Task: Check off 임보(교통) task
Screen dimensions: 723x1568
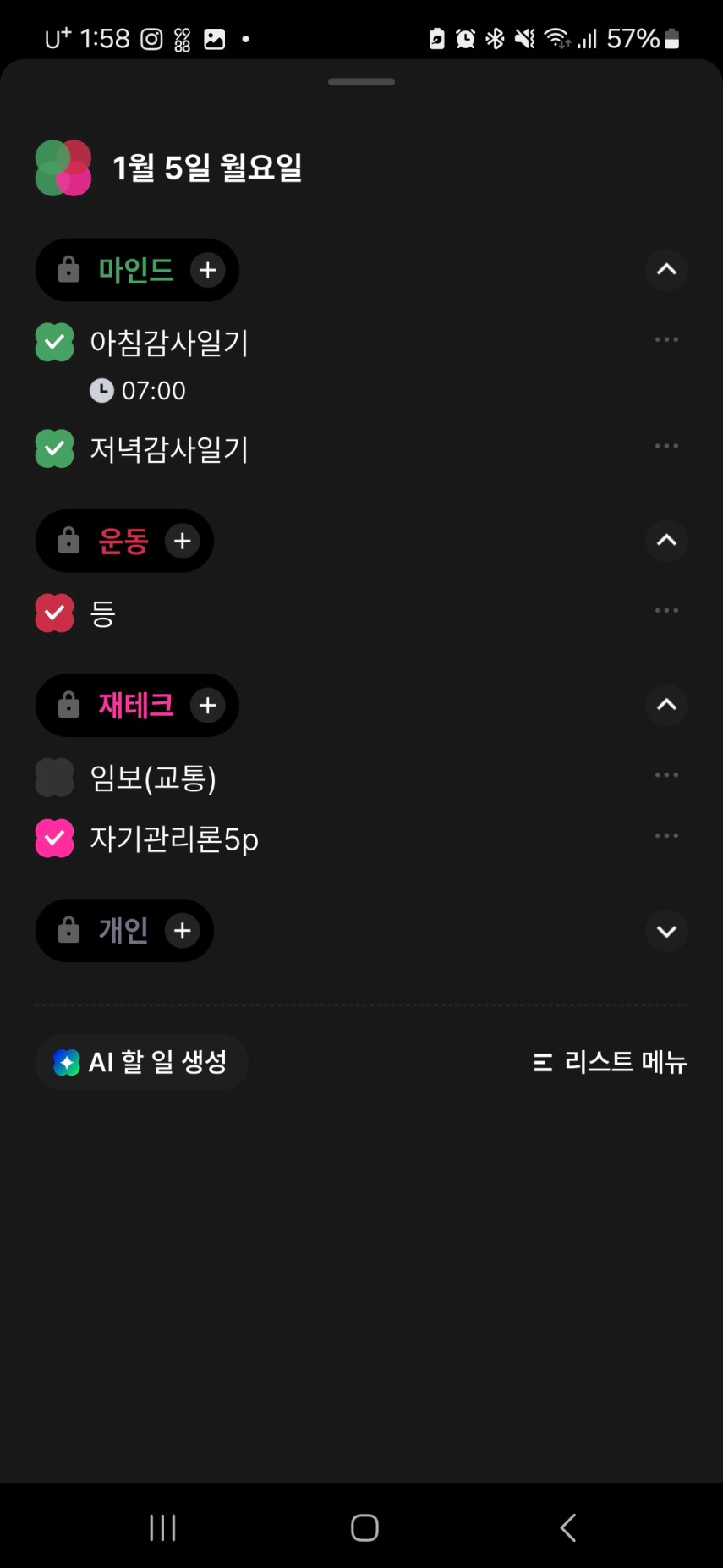Action: pyautogui.click(x=54, y=778)
